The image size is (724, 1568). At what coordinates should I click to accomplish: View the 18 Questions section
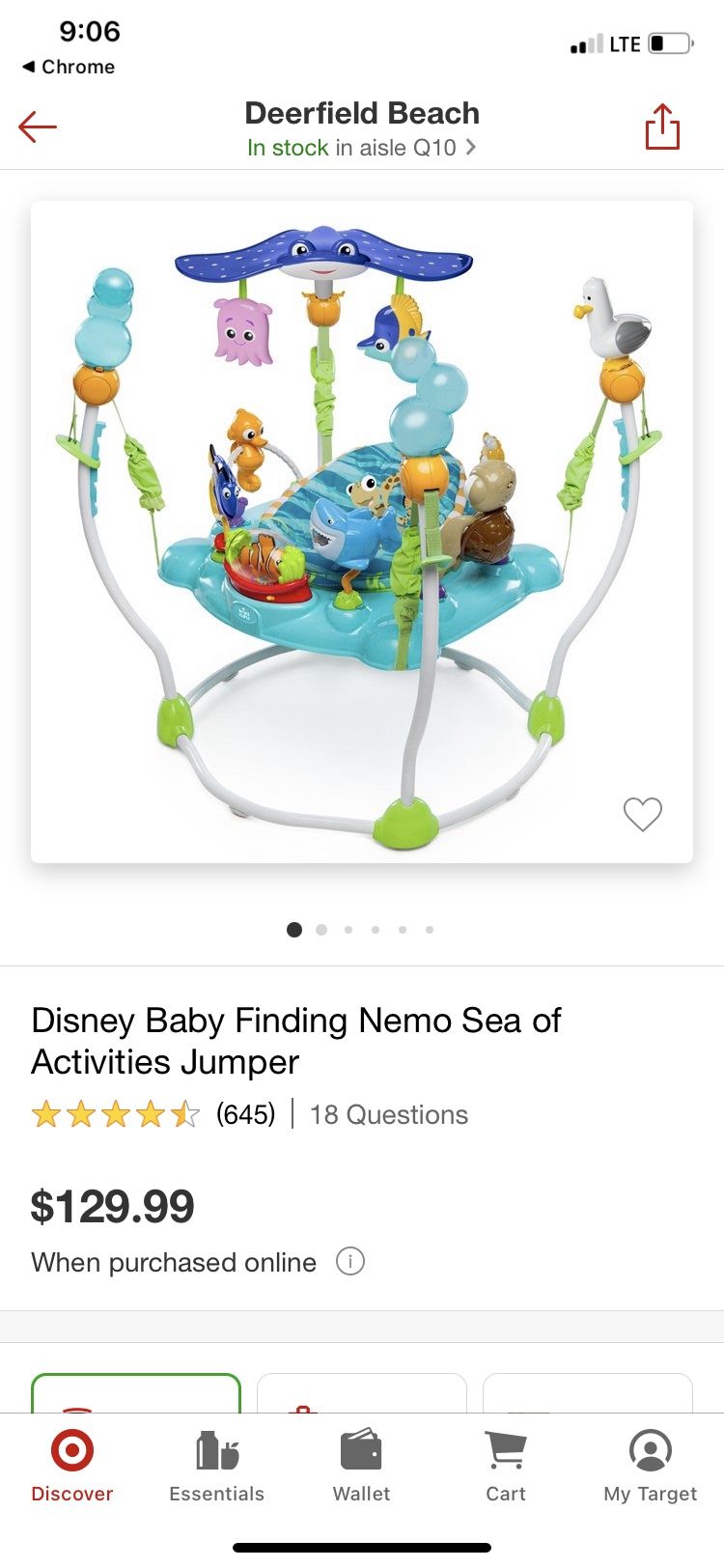[388, 1114]
